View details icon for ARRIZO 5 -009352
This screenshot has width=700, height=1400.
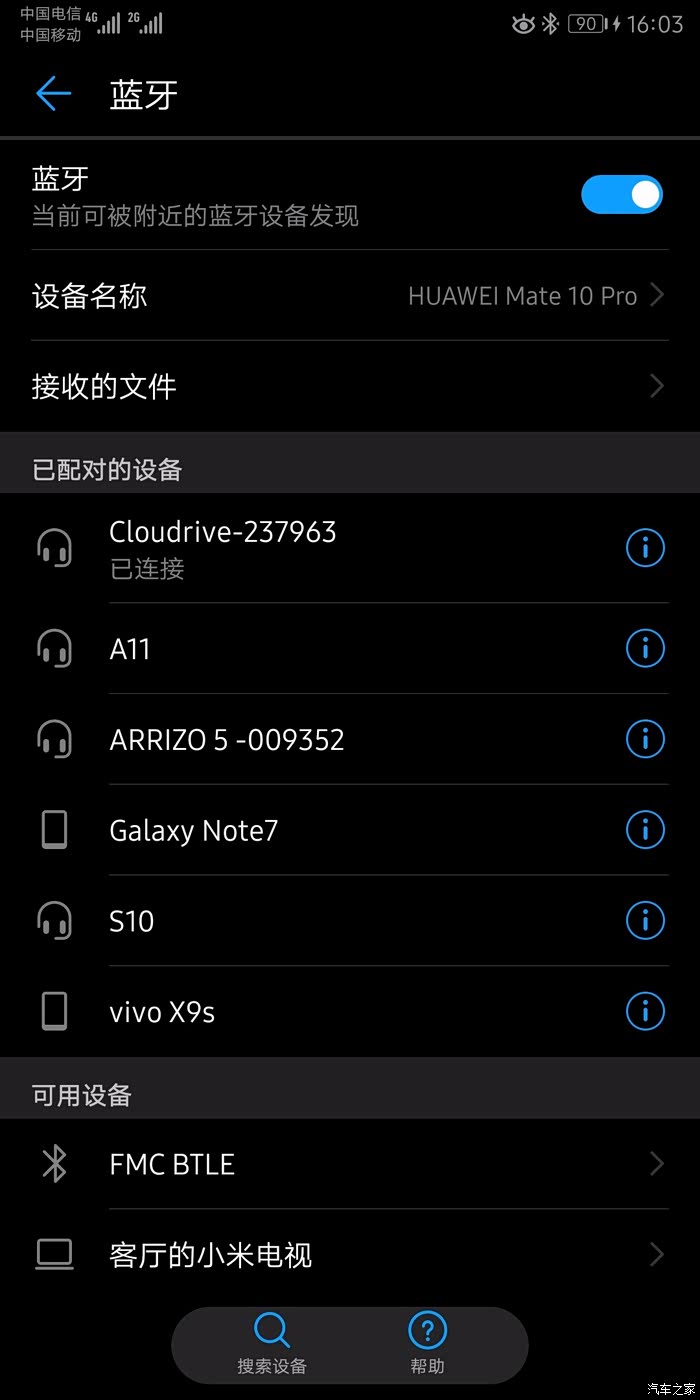tap(645, 740)
